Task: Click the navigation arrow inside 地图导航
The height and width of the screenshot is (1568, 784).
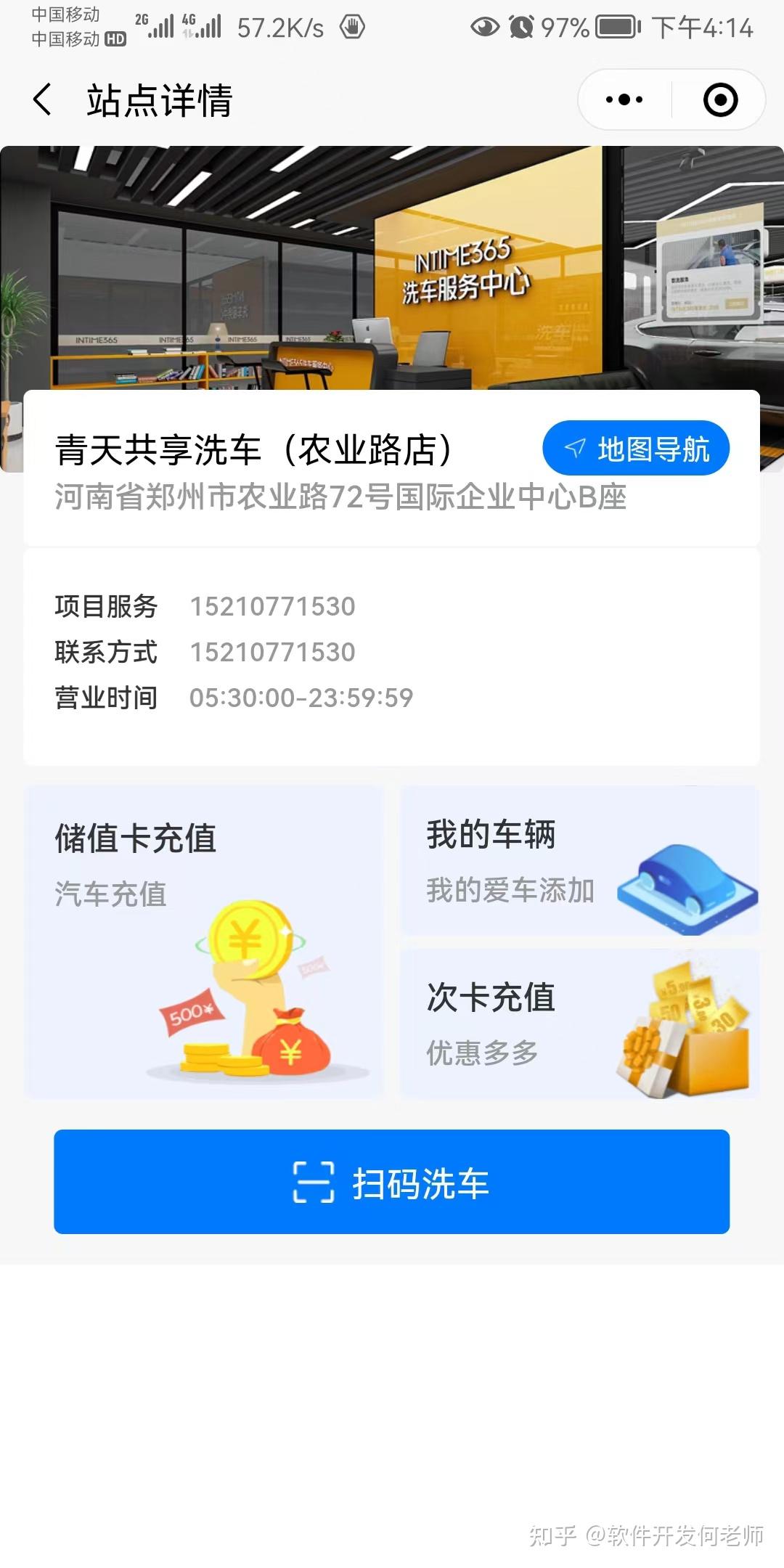Action: coord(573,448)
